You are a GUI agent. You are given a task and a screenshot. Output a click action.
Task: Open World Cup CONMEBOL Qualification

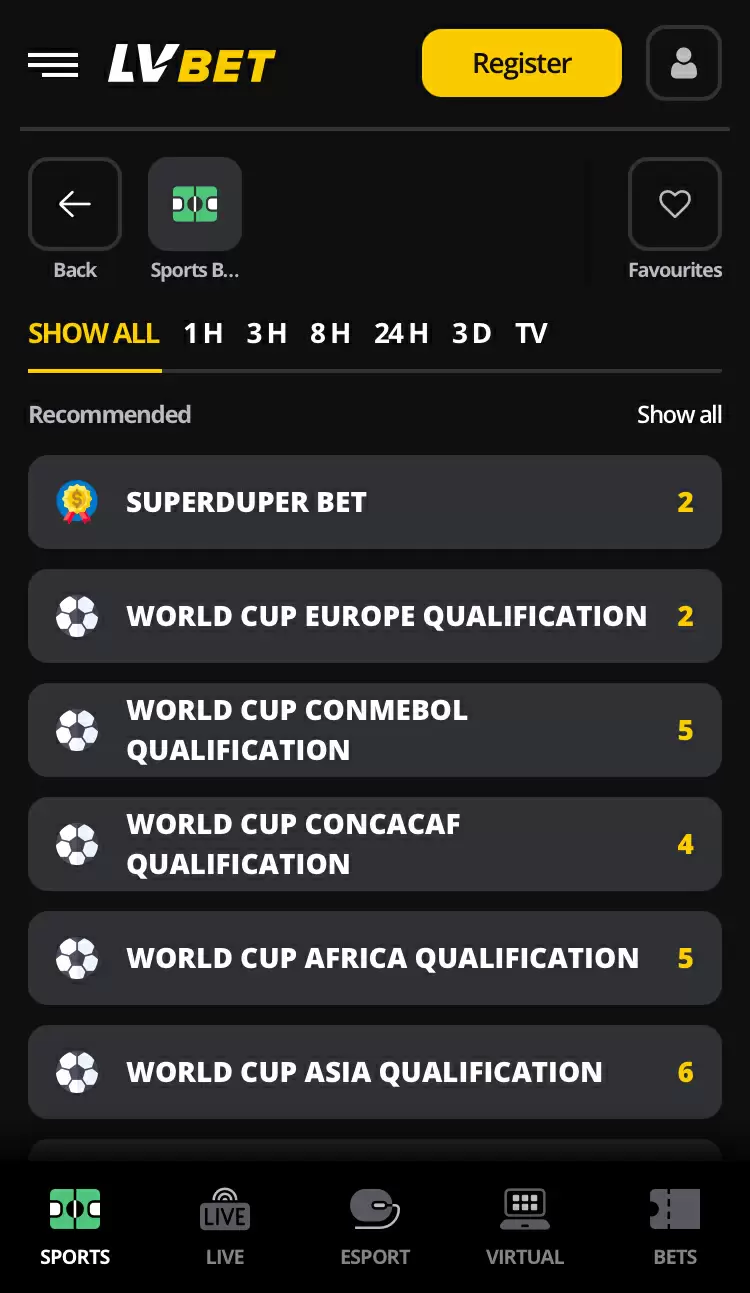375,730
